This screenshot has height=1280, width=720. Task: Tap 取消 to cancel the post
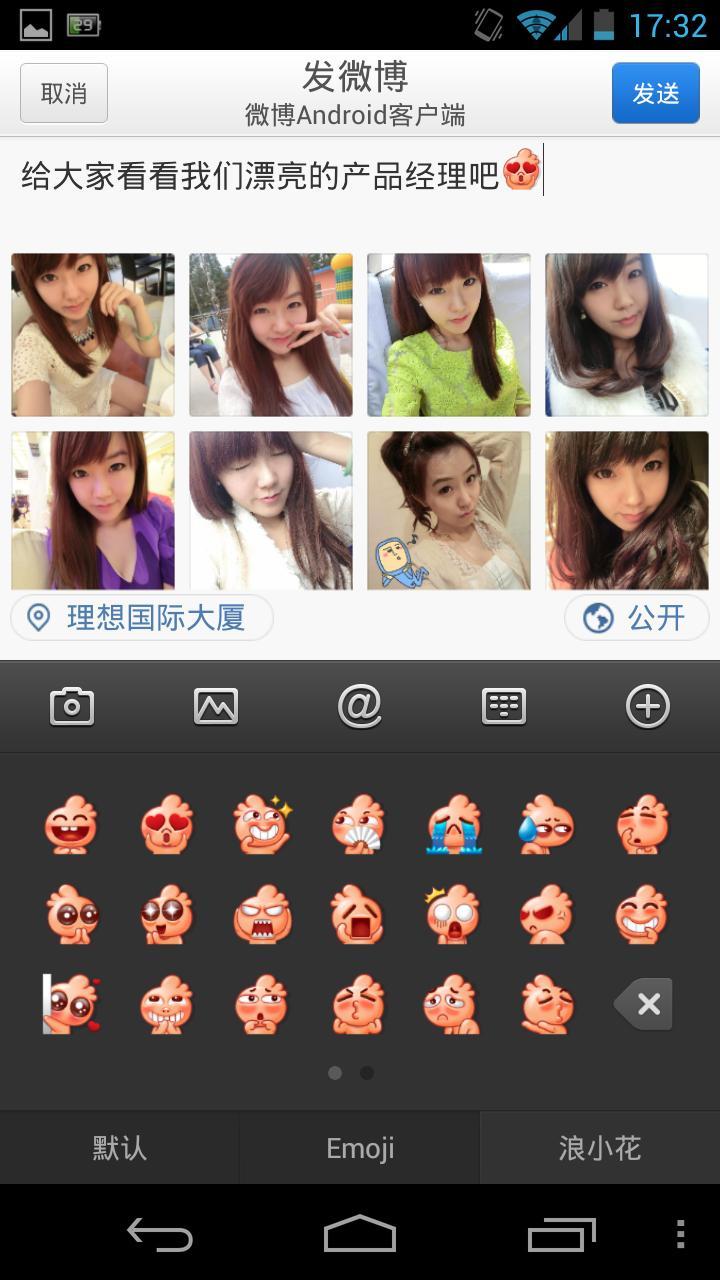pyautogui.click(x=64, y=93)
